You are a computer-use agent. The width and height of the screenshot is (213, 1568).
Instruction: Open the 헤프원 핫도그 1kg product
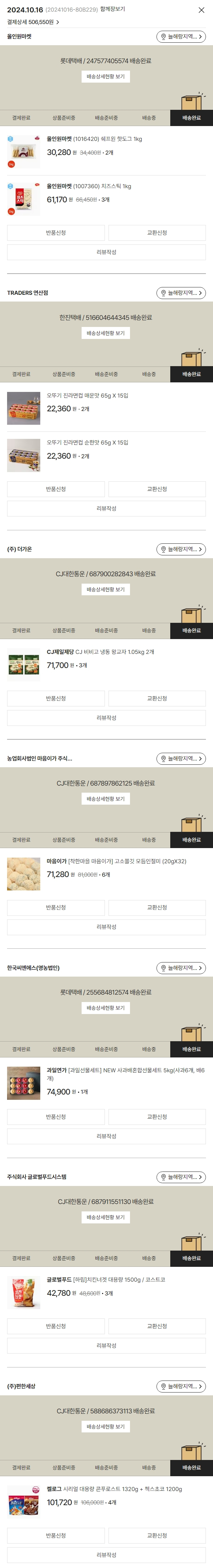coord(94,139)
